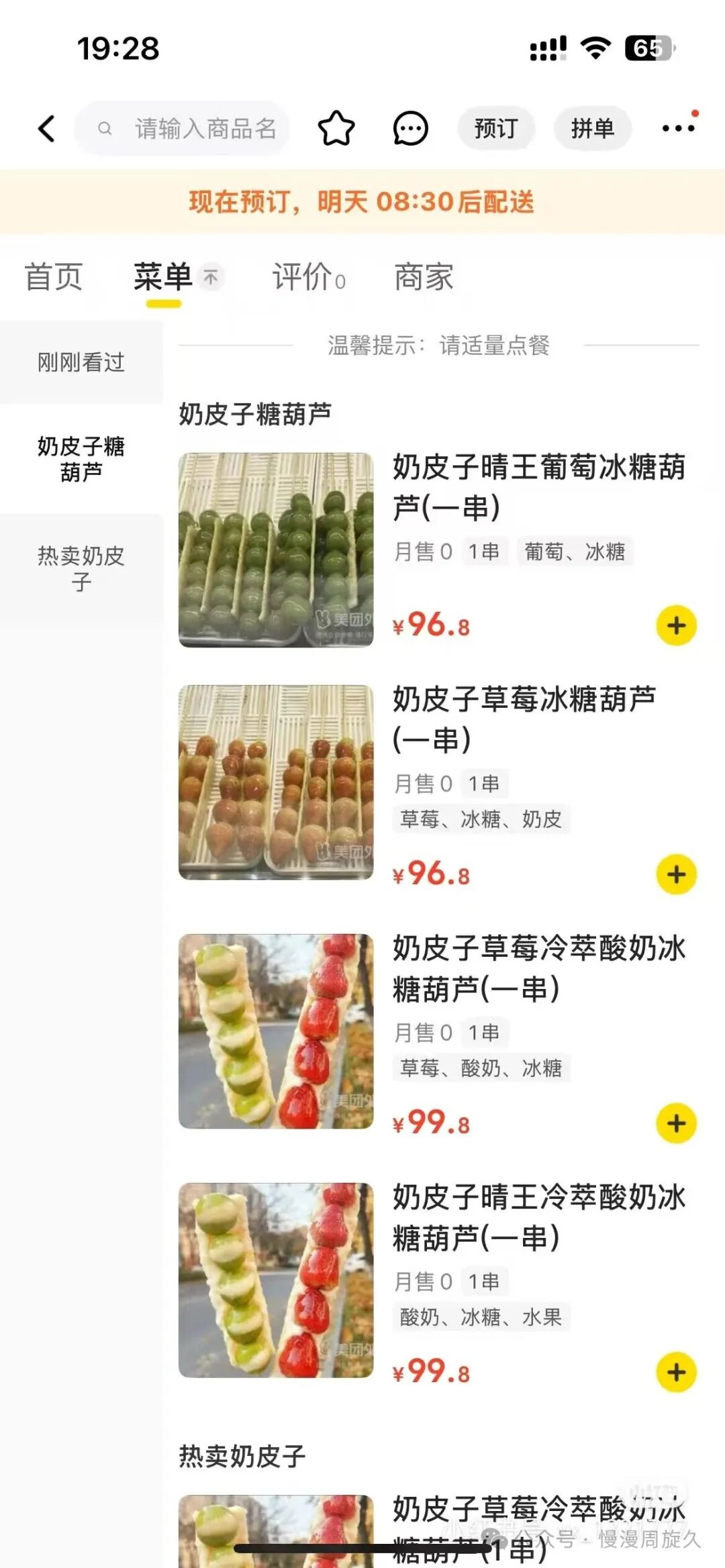
Task: Add 奶皮子草莓冰糖葫芦 to cart
Action: click(676, 874)
